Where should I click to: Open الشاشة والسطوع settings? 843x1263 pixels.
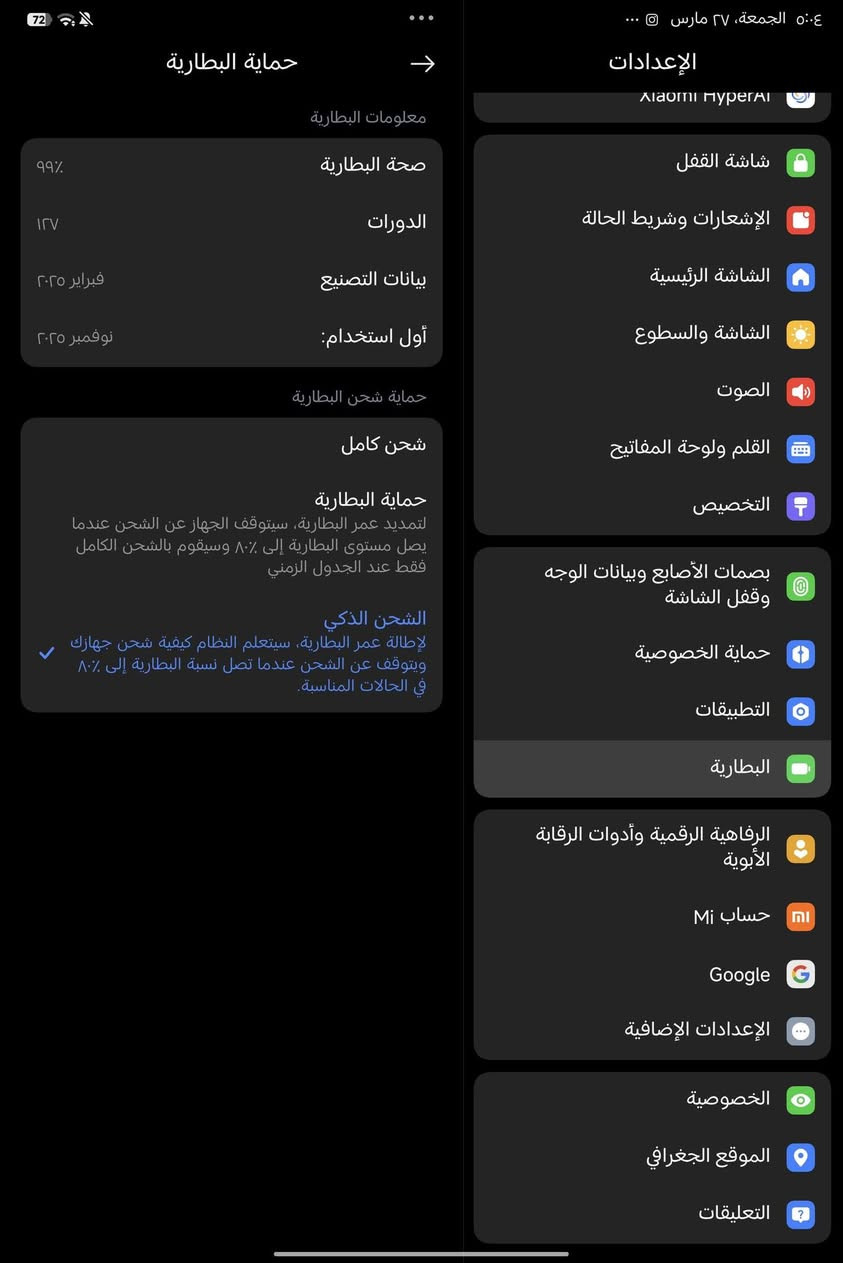(652, 333)
